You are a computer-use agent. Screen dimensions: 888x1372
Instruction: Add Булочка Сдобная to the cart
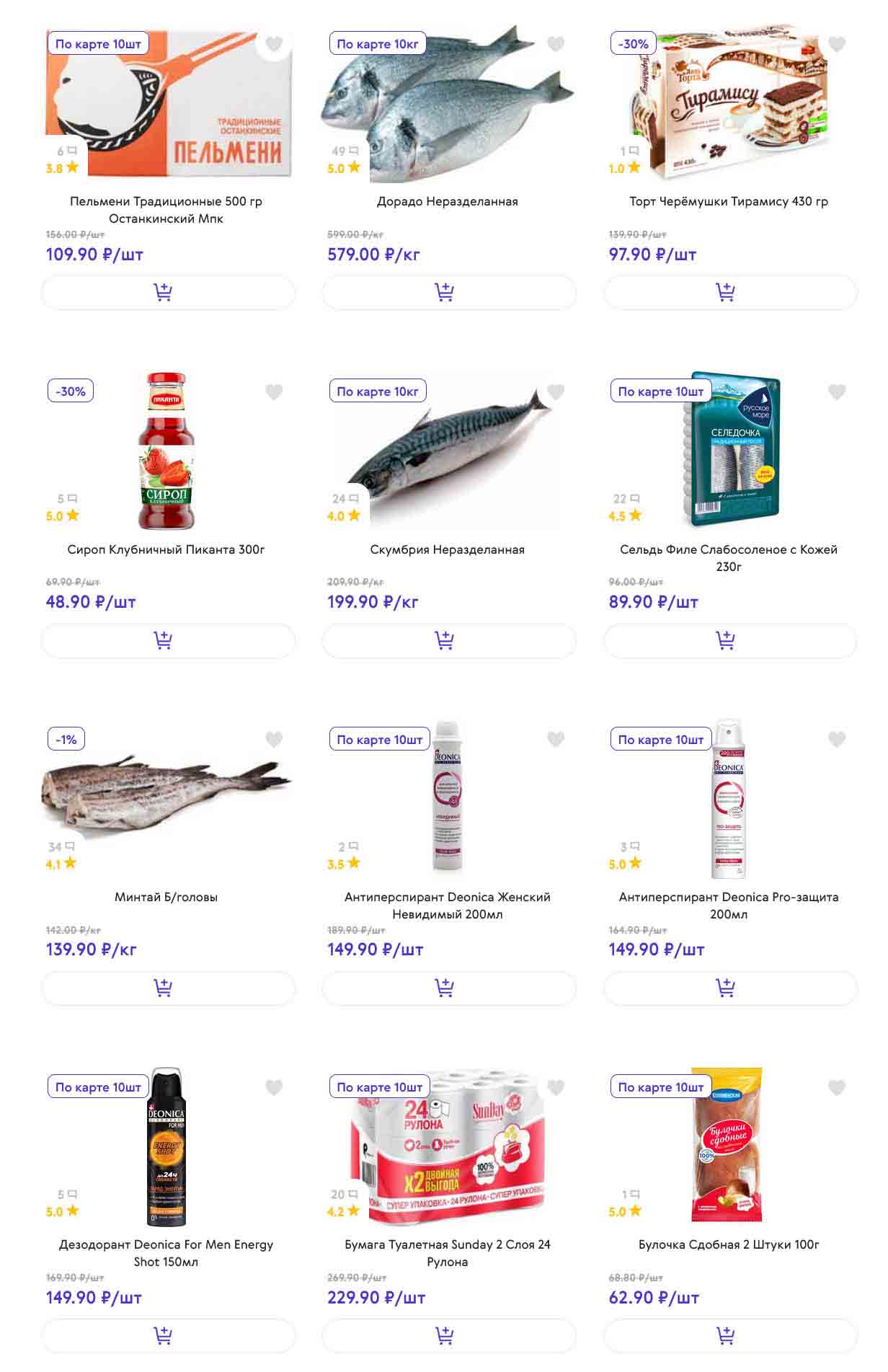[729, 1336]
